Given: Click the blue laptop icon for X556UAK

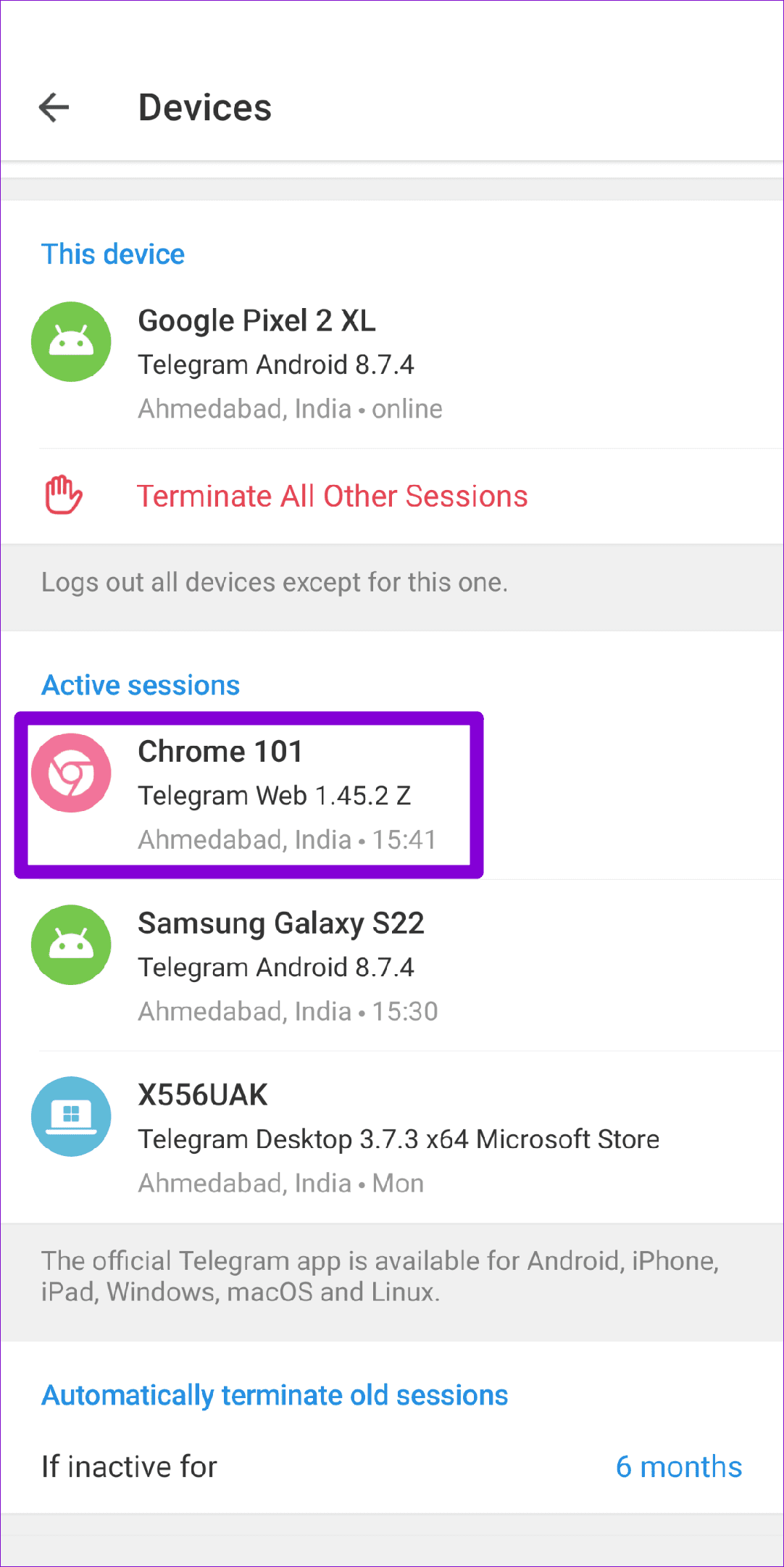Looking at the screenshot, I should pos(71,1116).
